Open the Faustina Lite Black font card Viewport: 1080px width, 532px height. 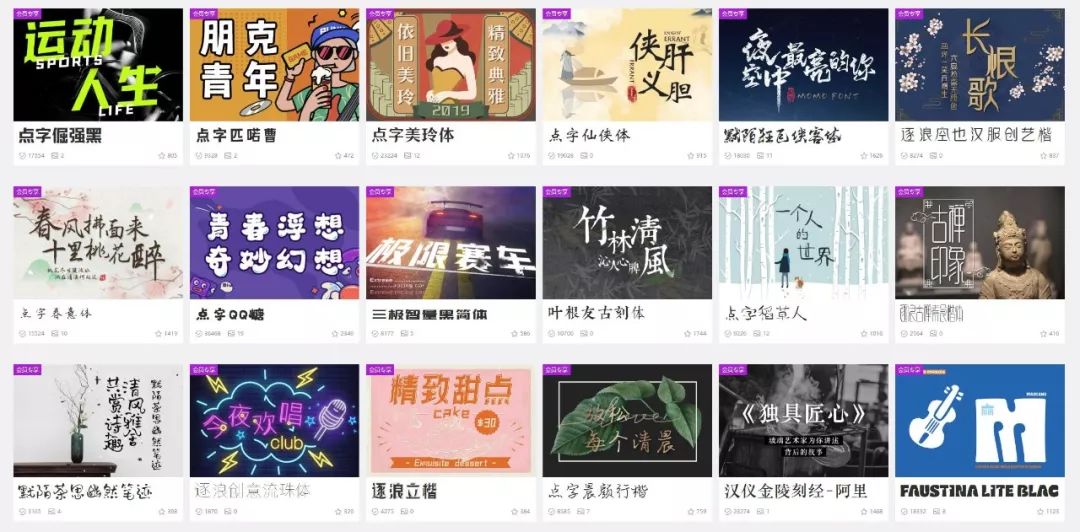coord(979,421)
